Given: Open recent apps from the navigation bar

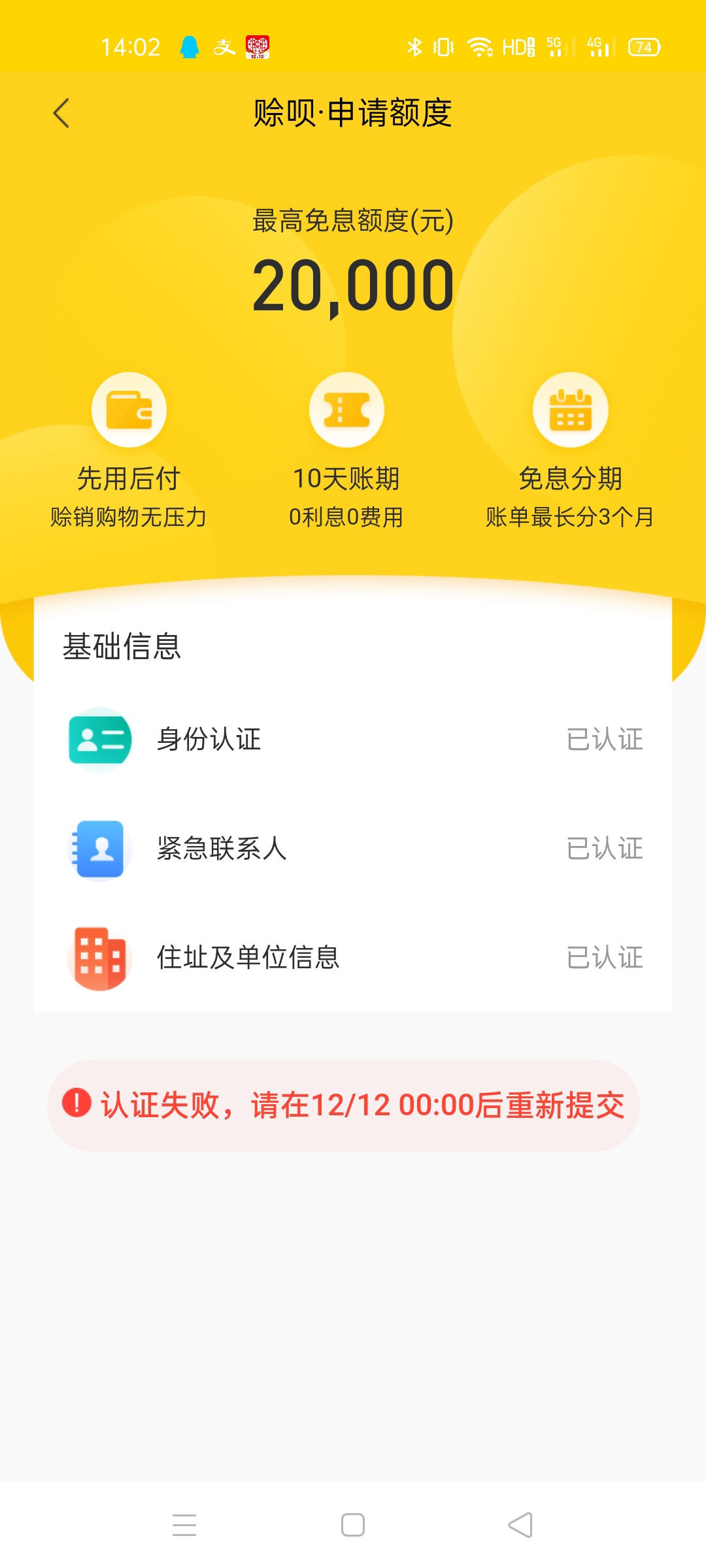Looking at the screenshot, I should [x=184, y=1525].
